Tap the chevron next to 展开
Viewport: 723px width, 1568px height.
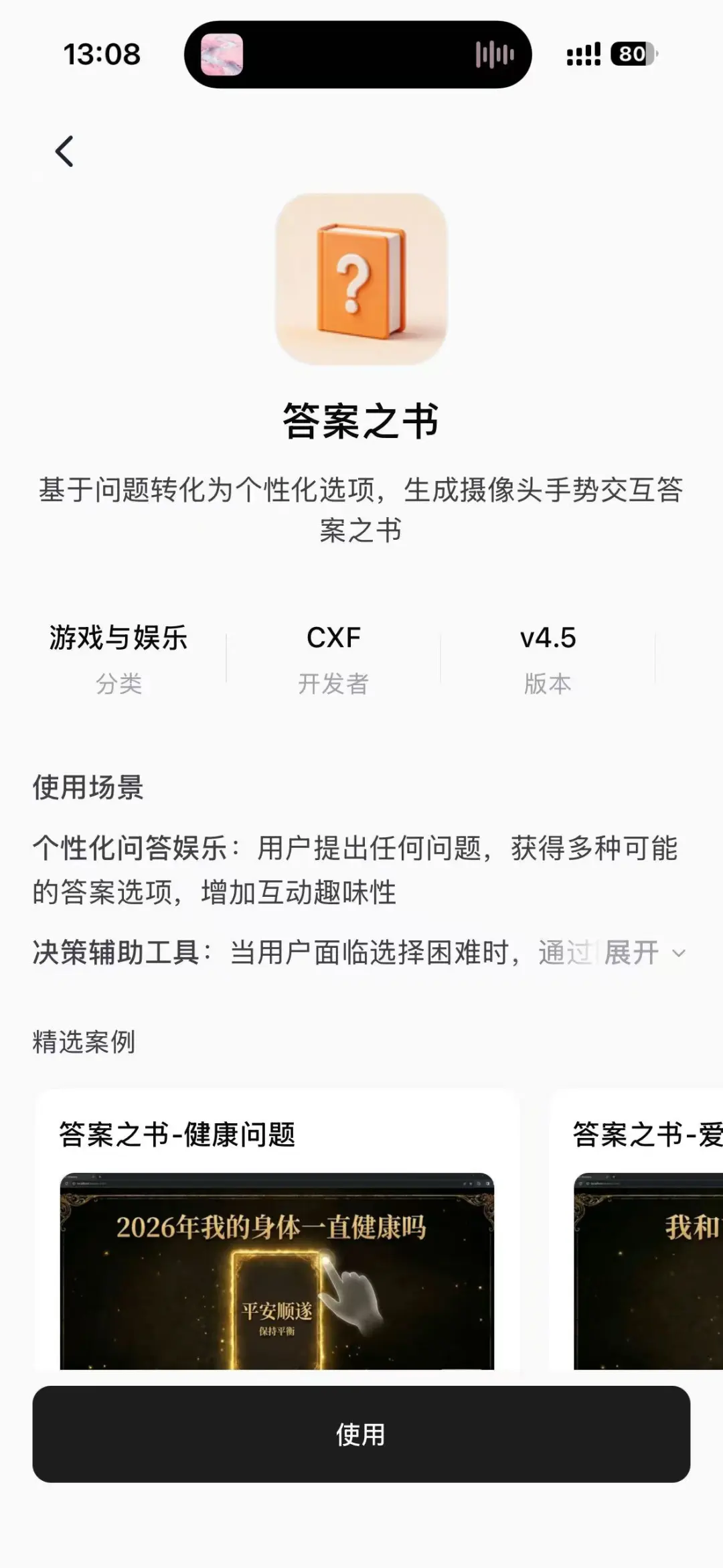coord(680,954)
